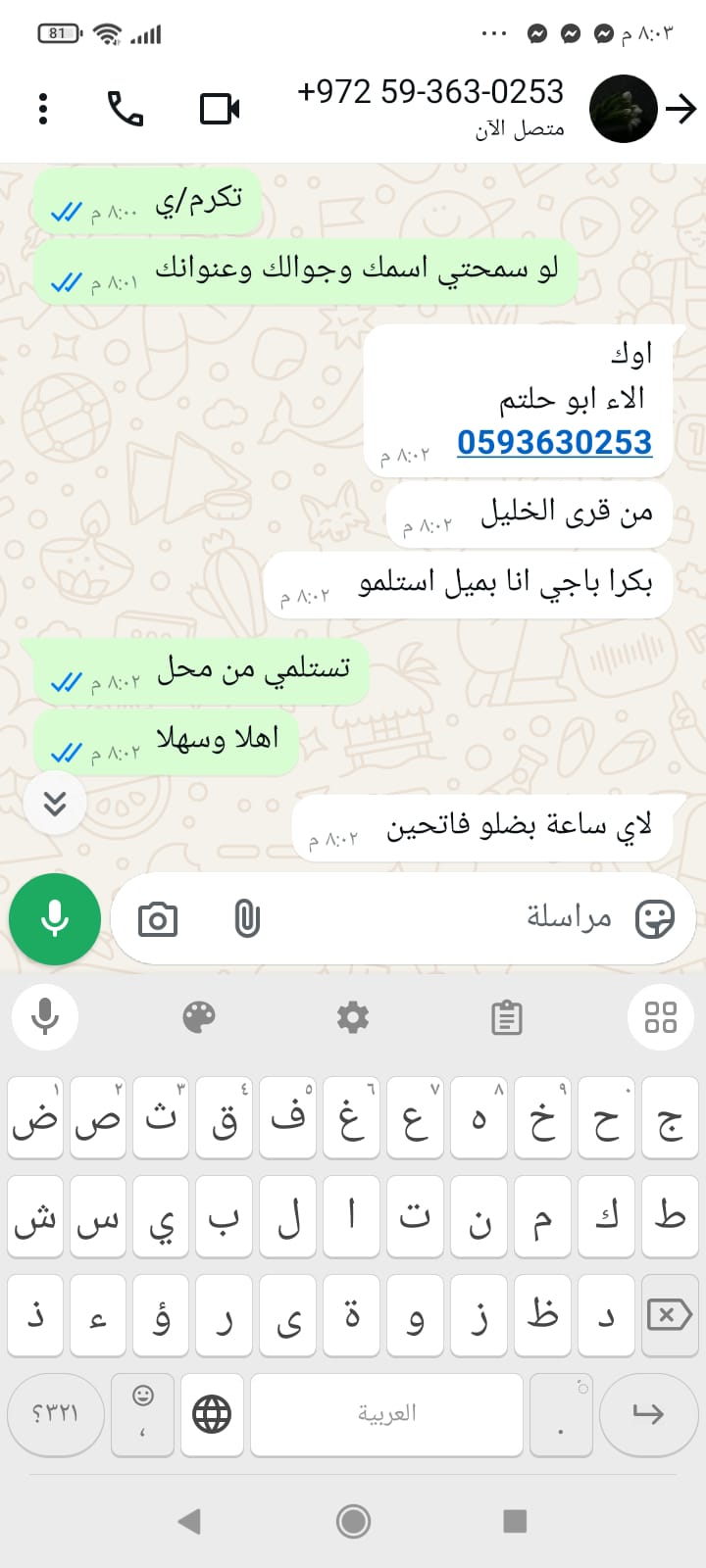This screenshot has height=1568, width=706.
Task: Open keyboard voice typing microphone
Action: [x=45, y=1017]
